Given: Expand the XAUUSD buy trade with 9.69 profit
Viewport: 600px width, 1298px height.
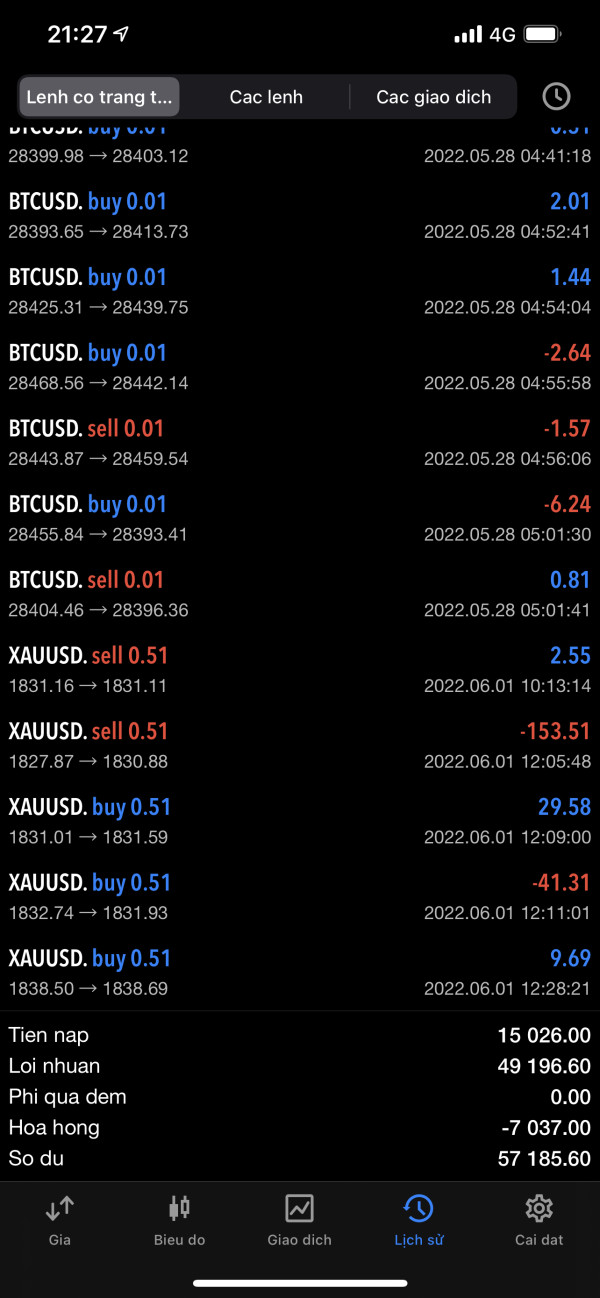Looking at the screenshot, I should click(x=300, y=972).
